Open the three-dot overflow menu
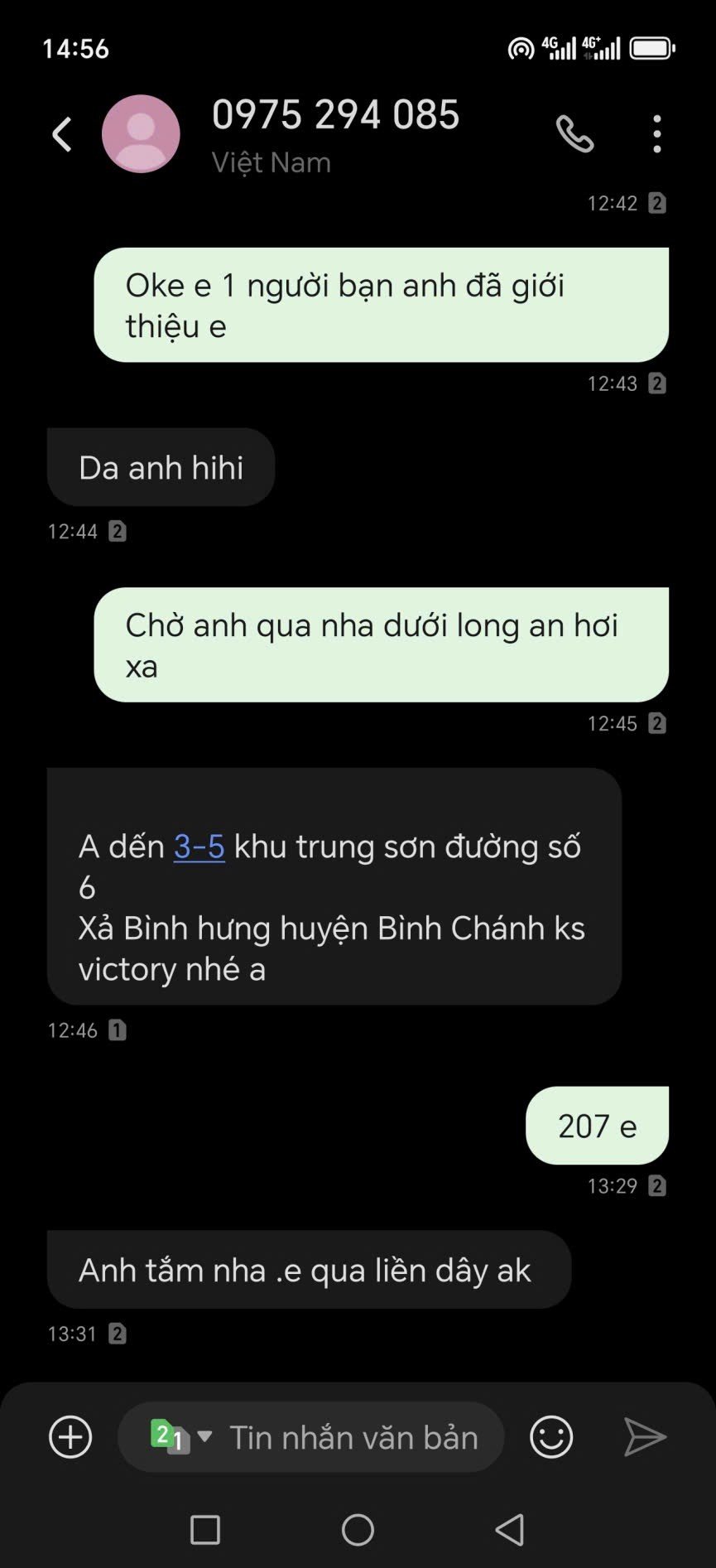Screen dimensions: 716x1568 [656, 134]
